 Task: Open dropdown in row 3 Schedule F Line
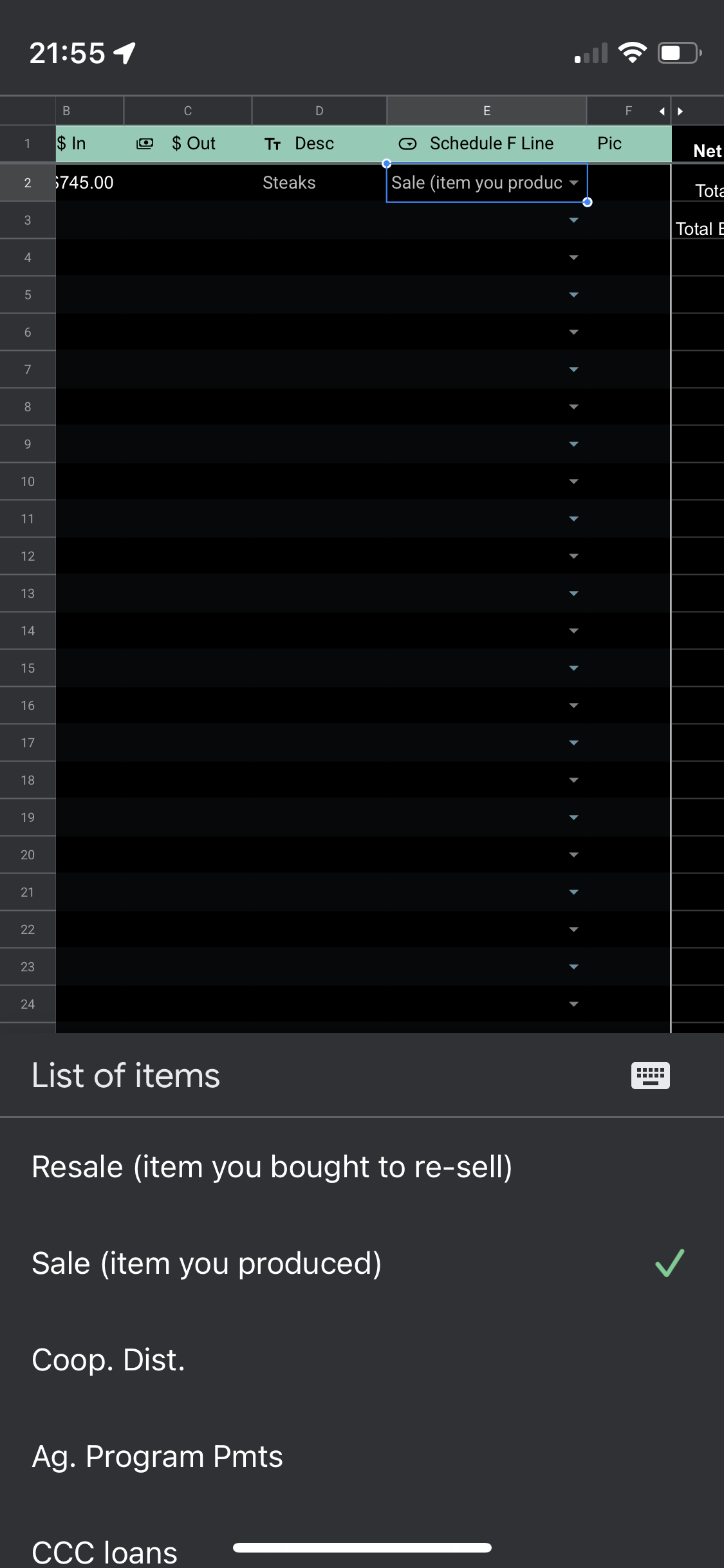pos(573,220)
